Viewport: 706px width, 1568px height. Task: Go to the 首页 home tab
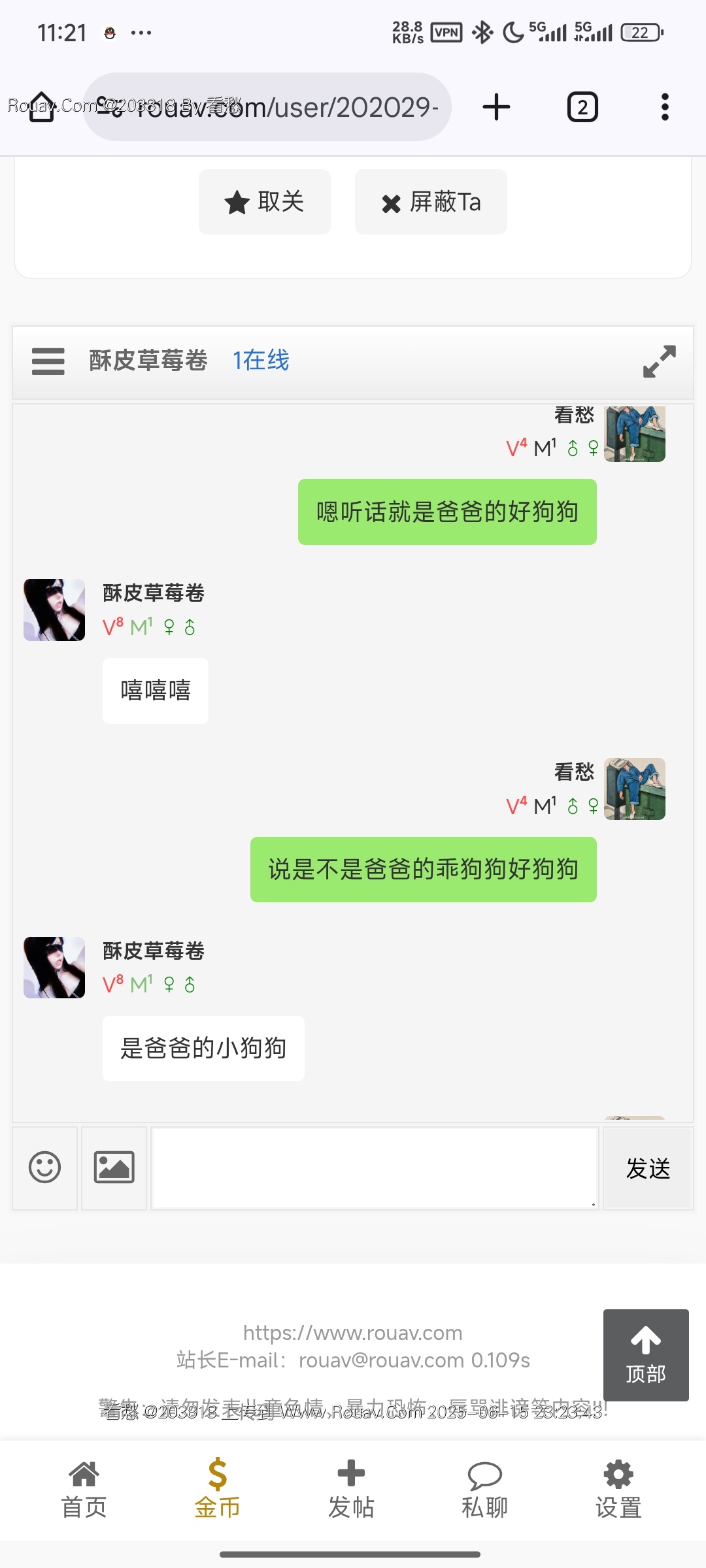click(84, 1490)
